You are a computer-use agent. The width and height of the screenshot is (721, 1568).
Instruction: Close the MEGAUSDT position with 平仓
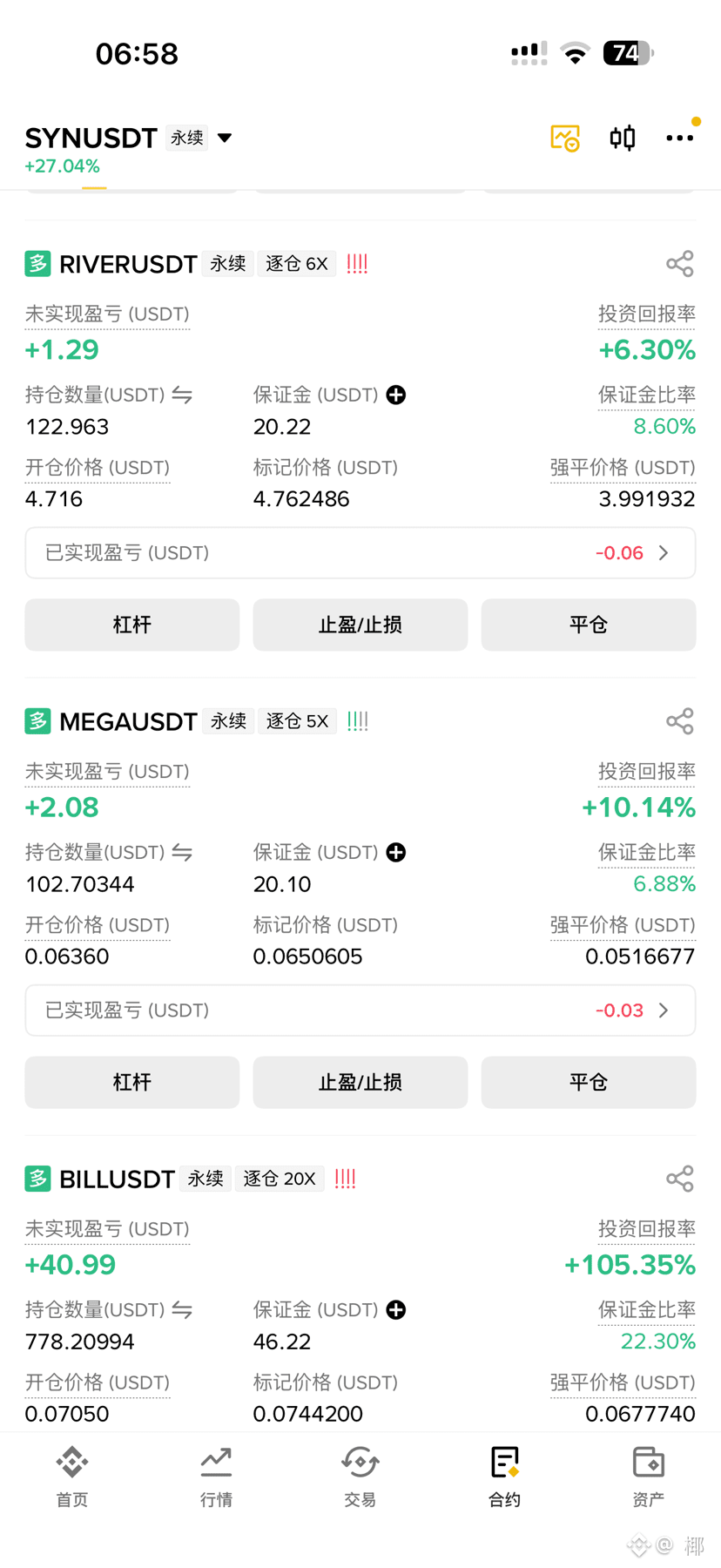(589, 1082)
